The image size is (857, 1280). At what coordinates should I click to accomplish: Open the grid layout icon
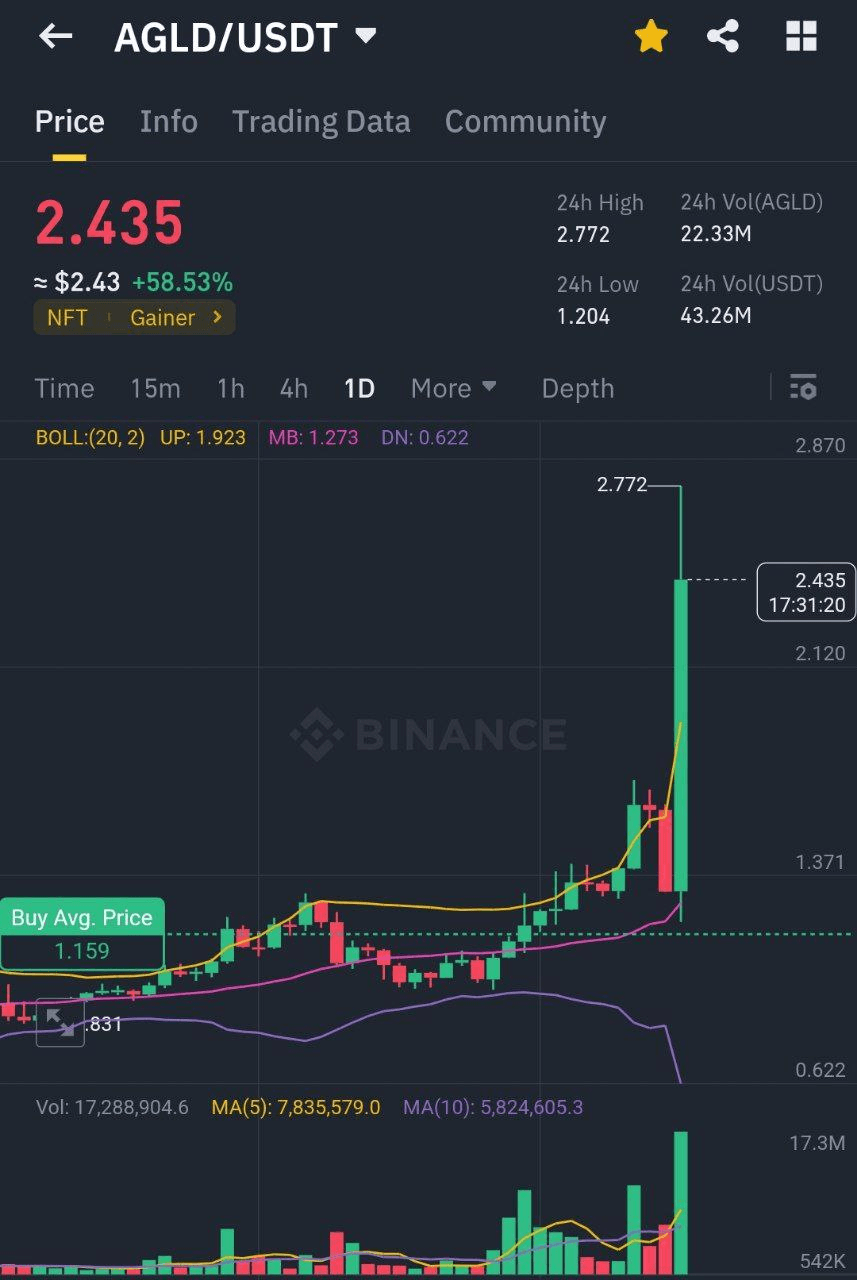click(801, 37)
